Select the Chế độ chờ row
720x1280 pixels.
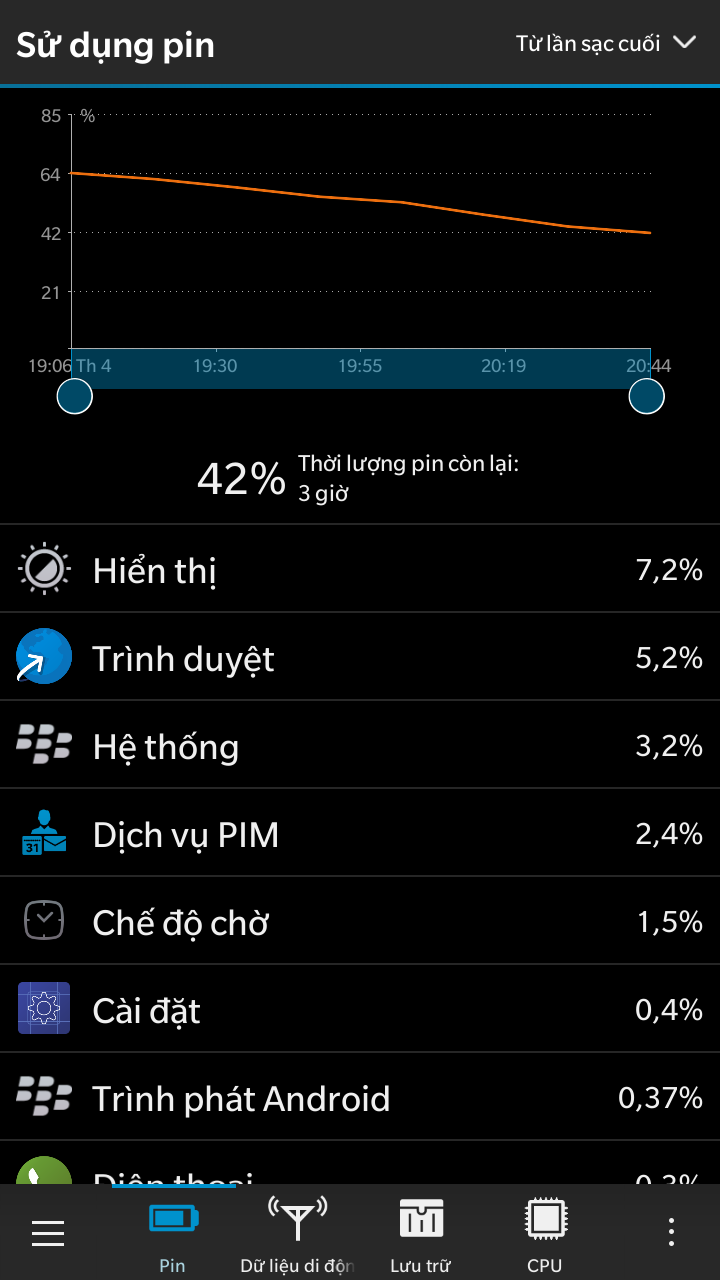click(360, 921)
